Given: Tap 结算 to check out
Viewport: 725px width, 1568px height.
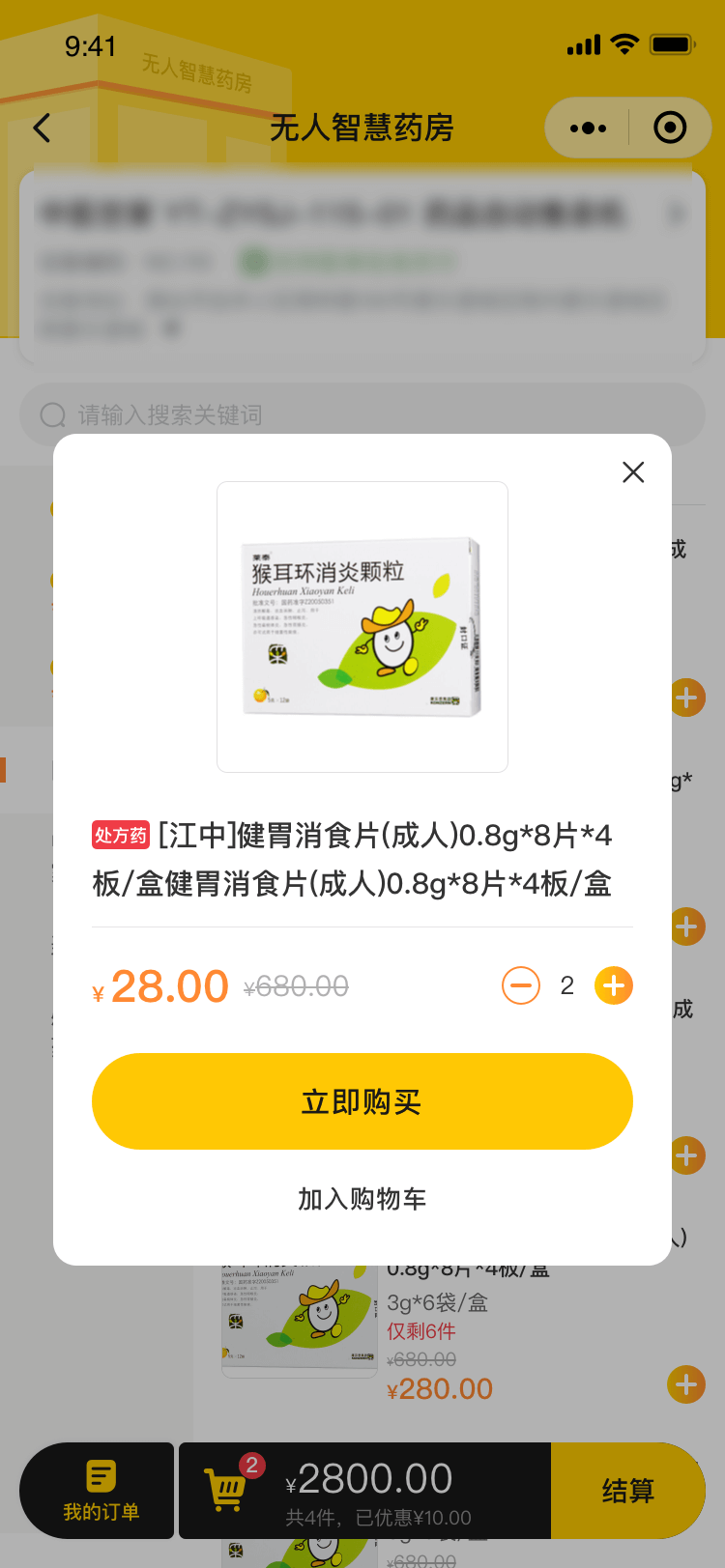Looking at the screenshot, I should [x=627, y=1491].
